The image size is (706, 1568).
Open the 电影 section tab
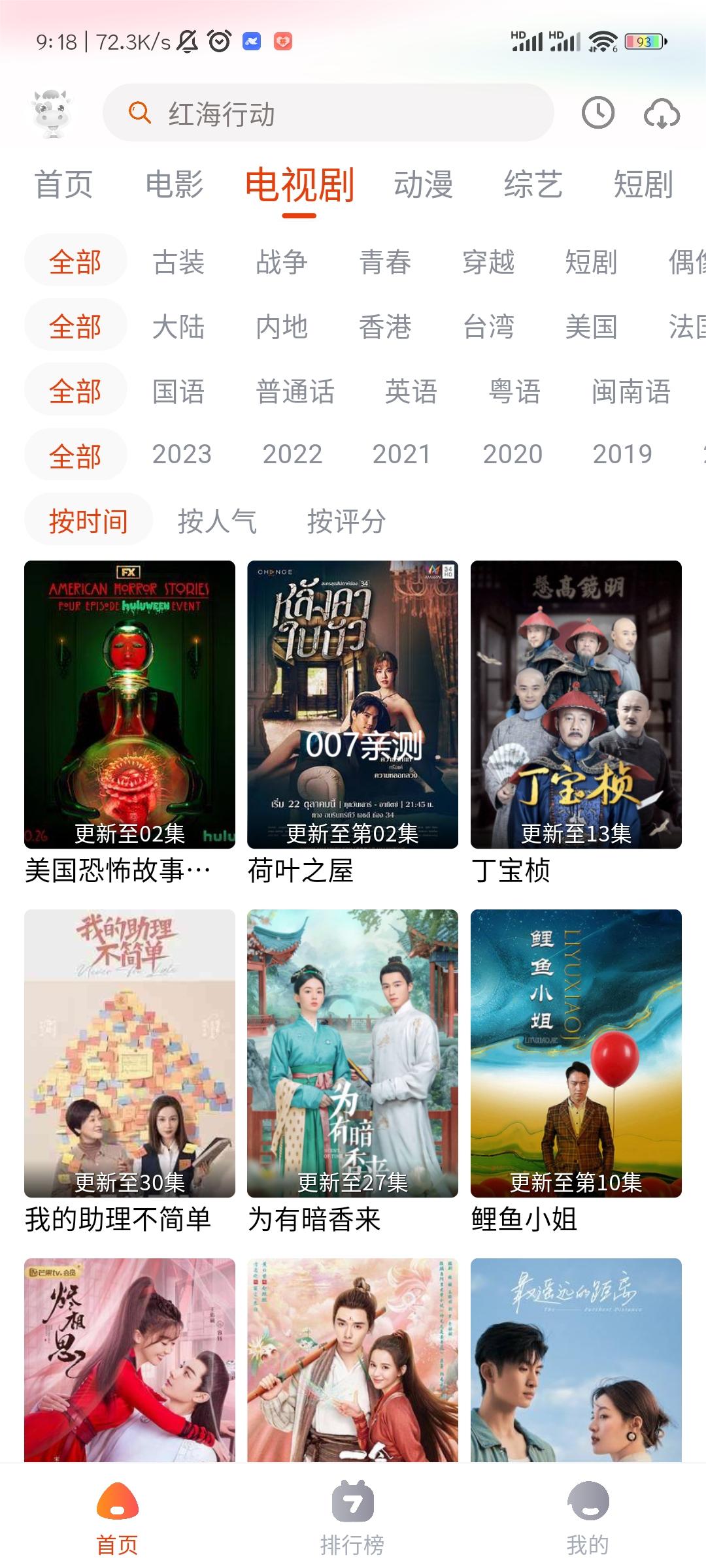[175, 186]
